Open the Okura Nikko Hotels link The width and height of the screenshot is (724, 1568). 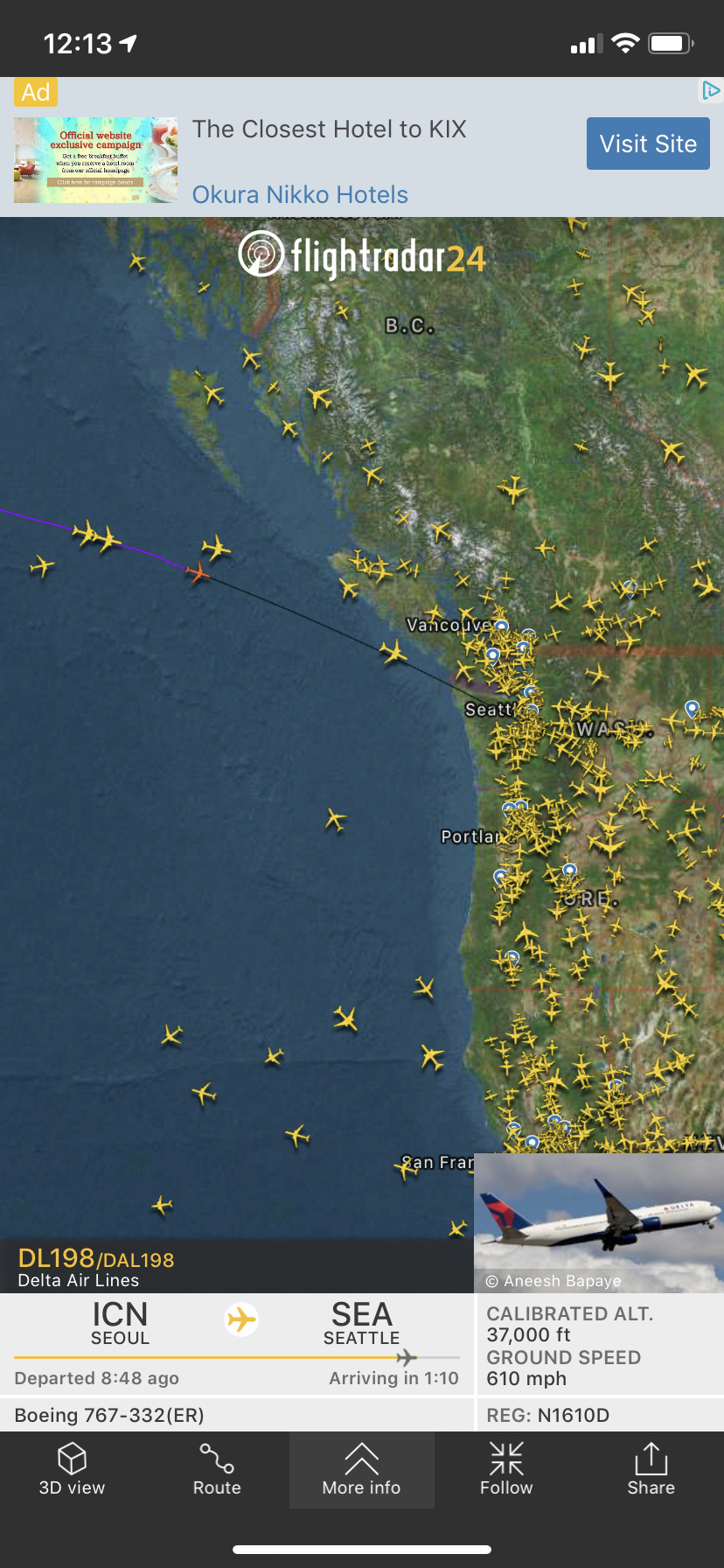(300, 194)
